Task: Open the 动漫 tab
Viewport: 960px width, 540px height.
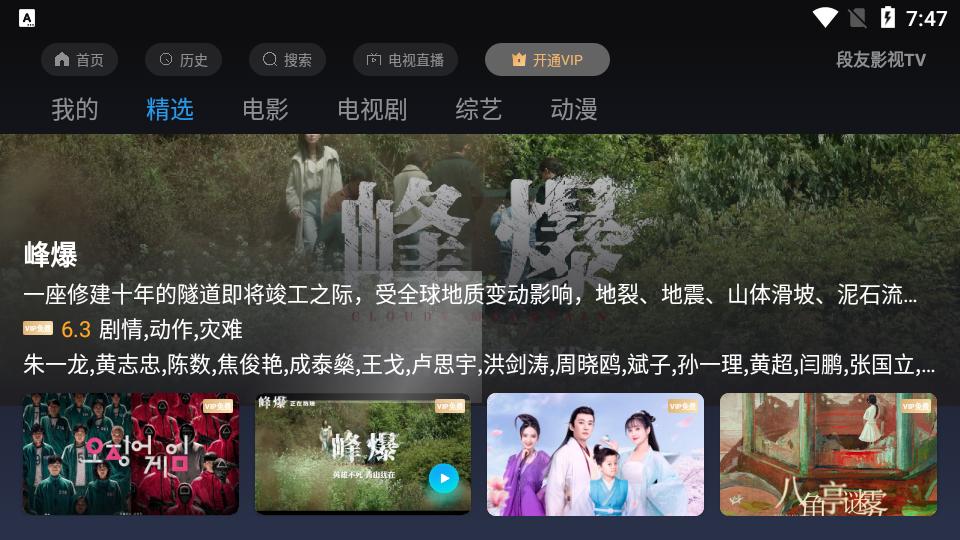Action: (574, 109)
